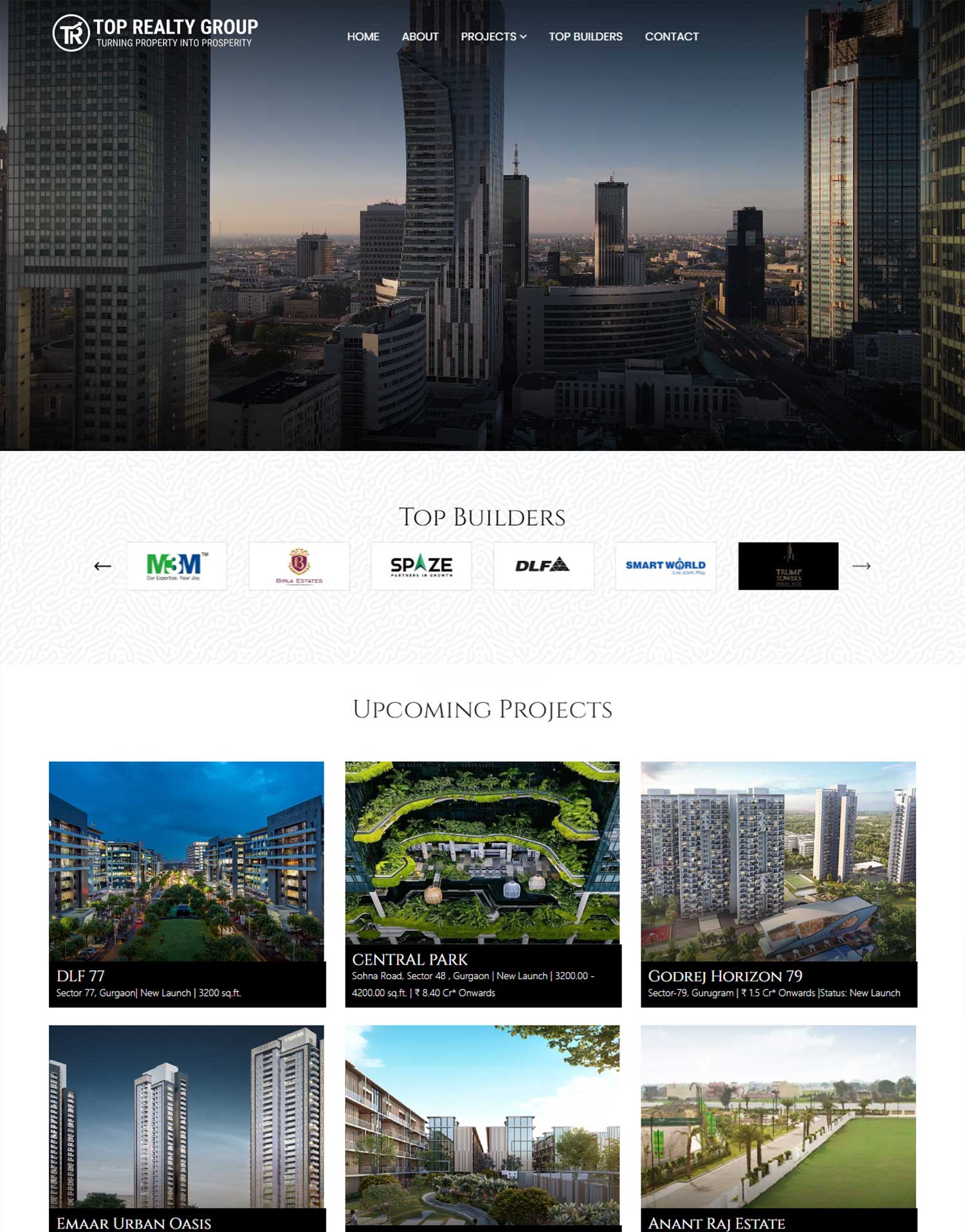Screen dimensions: 965x1232
Task: Select the Trump Towers builder logo
Action: click(788, 566)
